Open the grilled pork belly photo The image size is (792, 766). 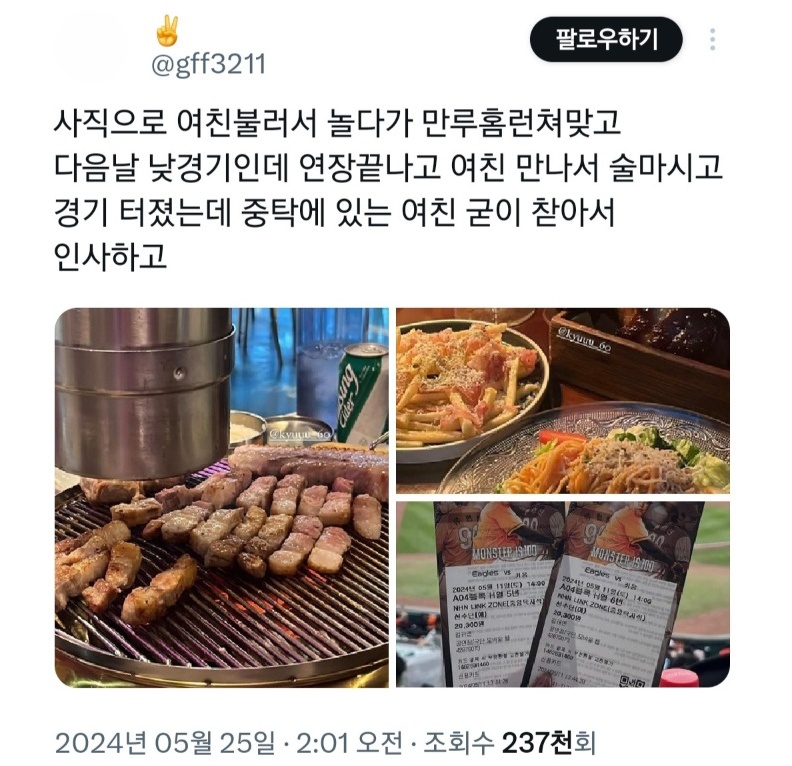point(222,497)
